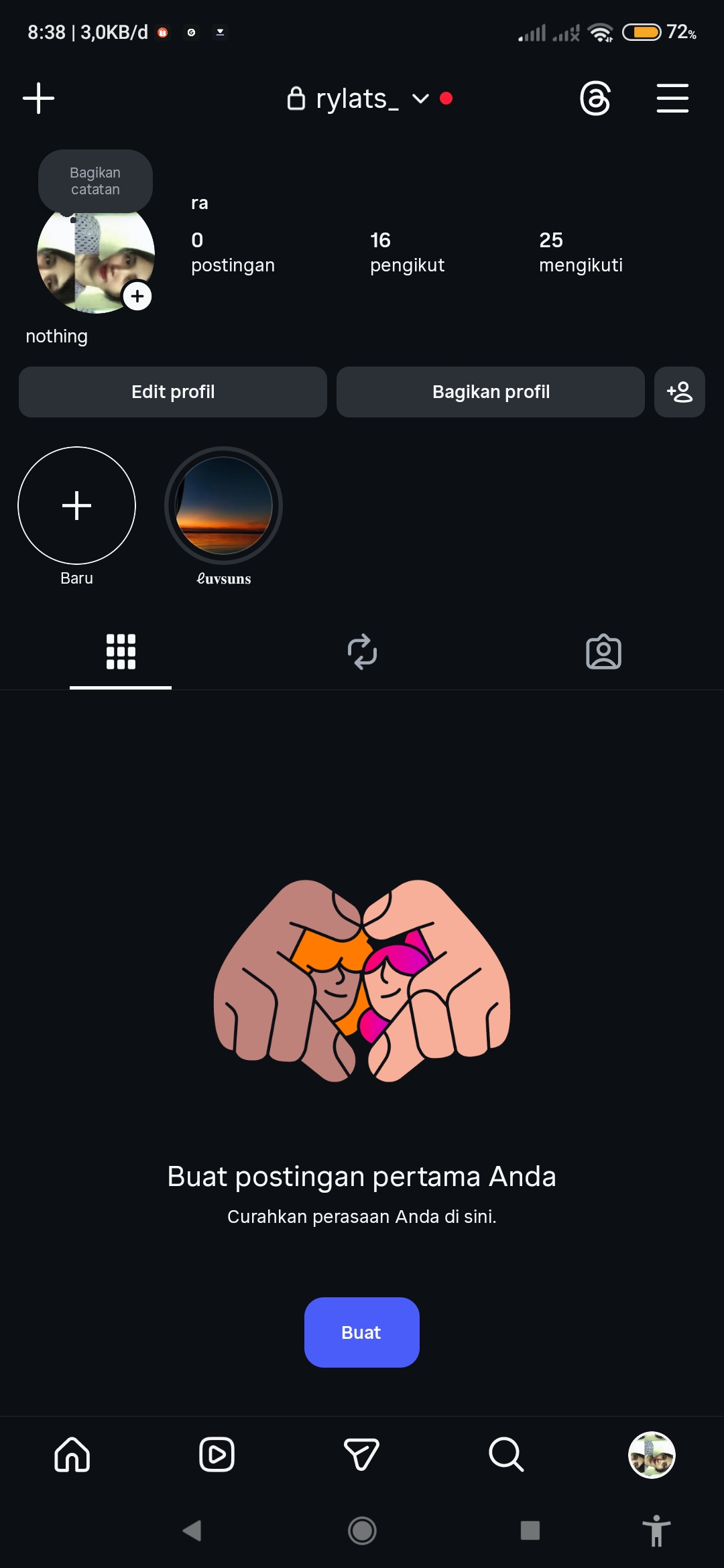View the 16 pengikut list
The height and width of the screenshot is (1568, 724).
(407, 252)
